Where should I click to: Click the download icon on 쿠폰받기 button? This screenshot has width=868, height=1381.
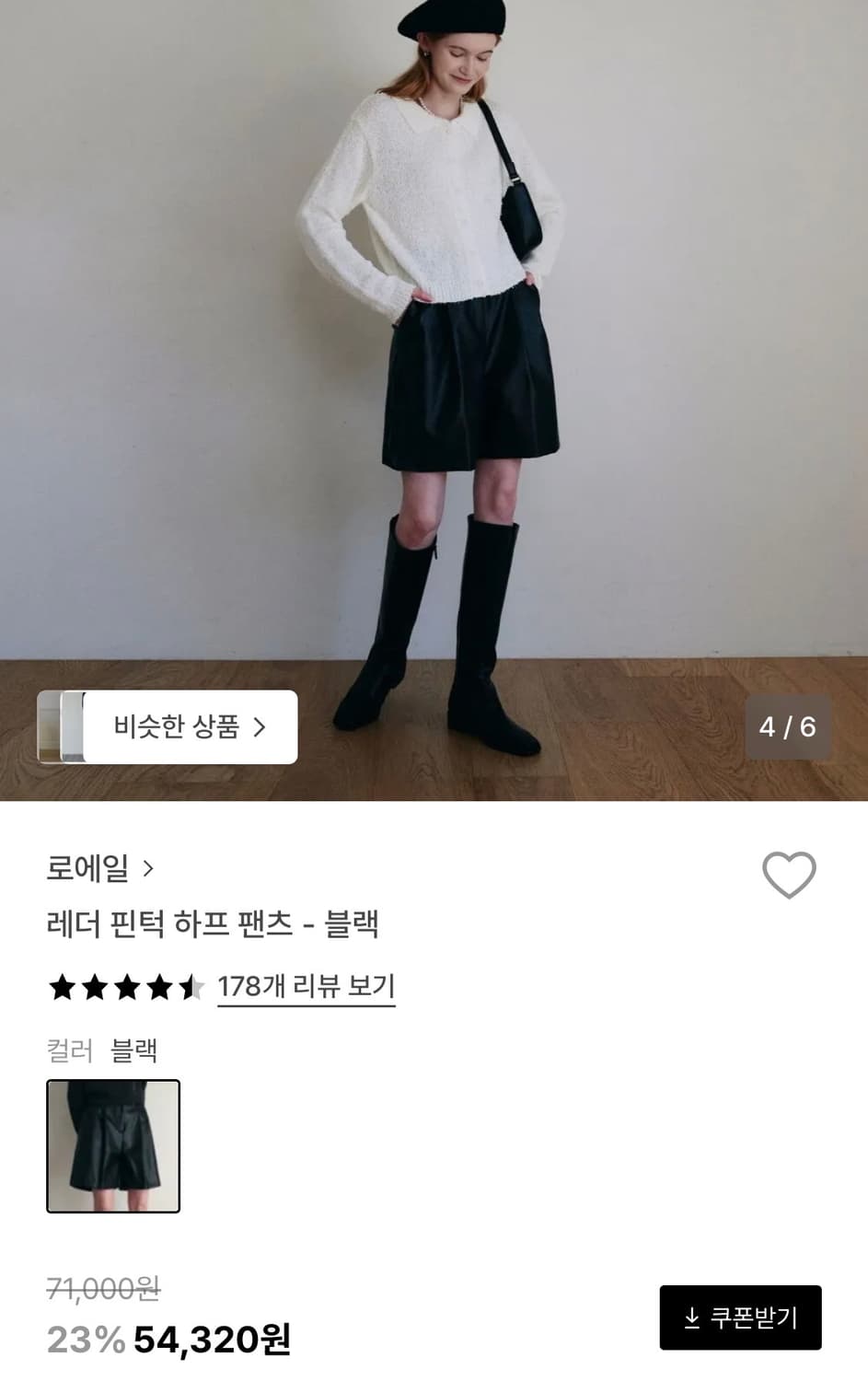[x=691, y=1317]
